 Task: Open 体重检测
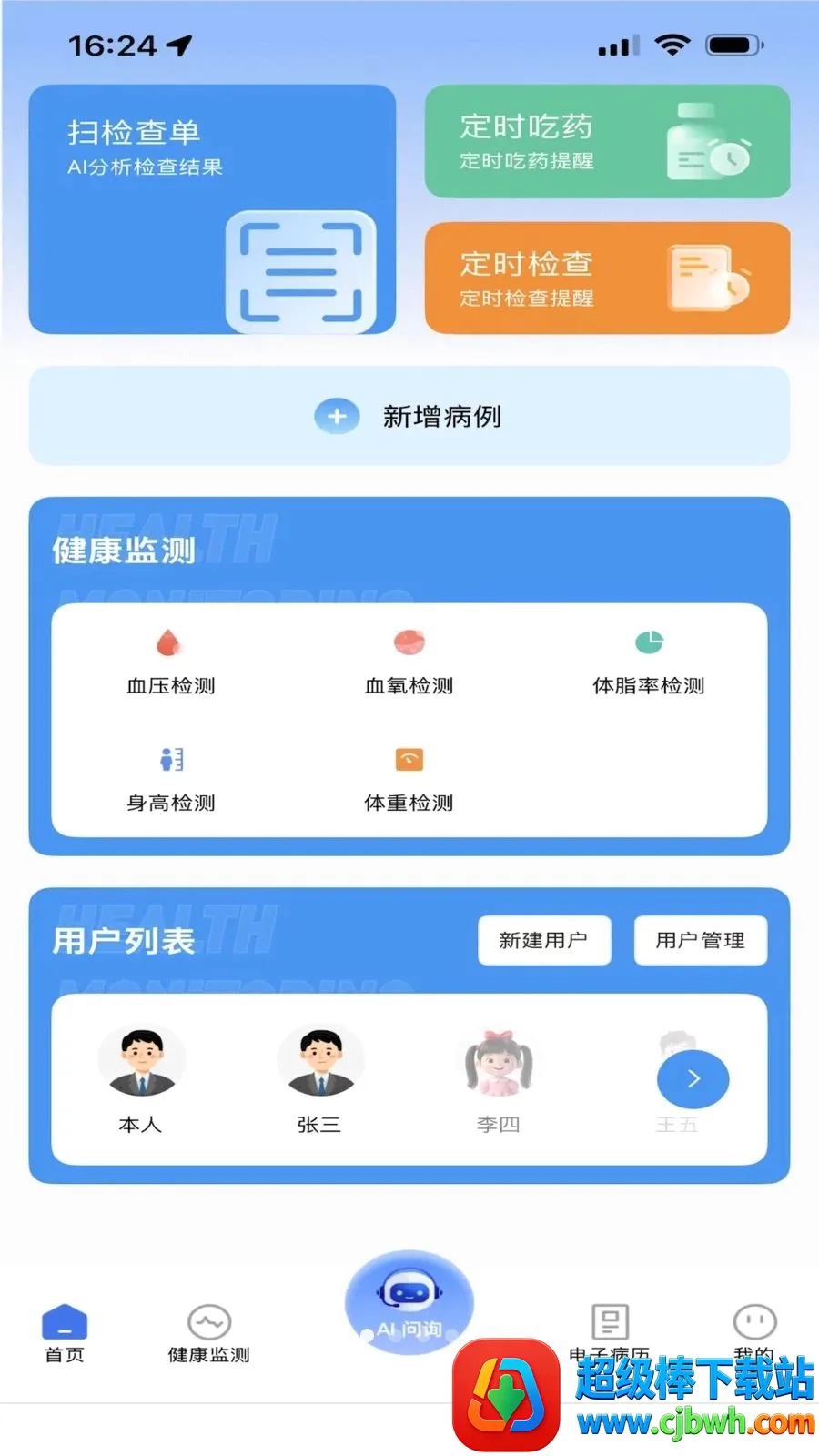pos(409,780)
